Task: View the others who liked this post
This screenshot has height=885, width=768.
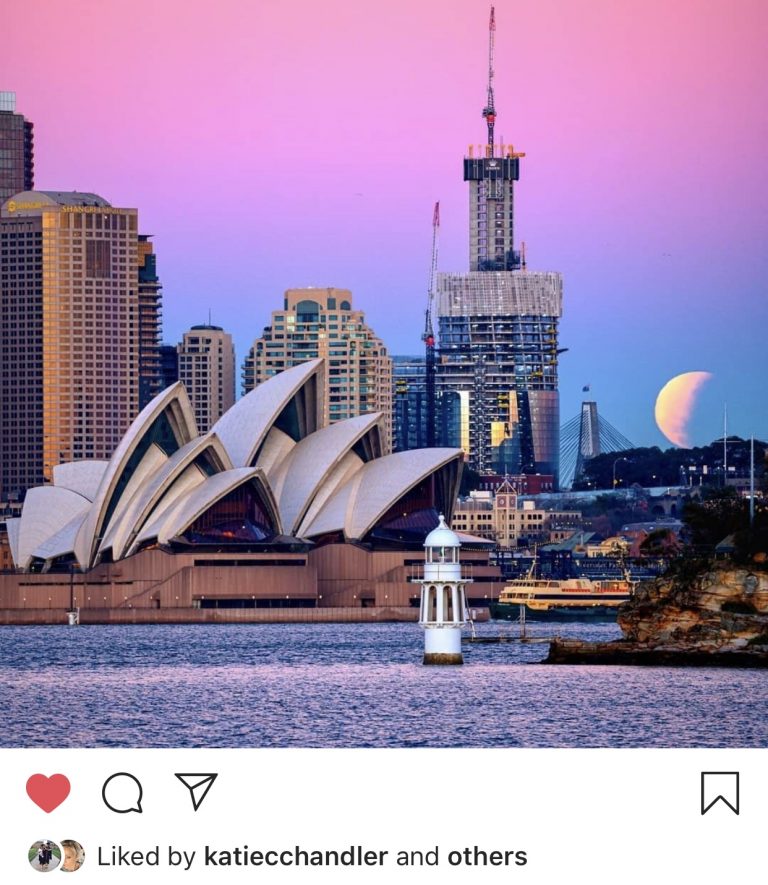Action: tap(487, 857)
